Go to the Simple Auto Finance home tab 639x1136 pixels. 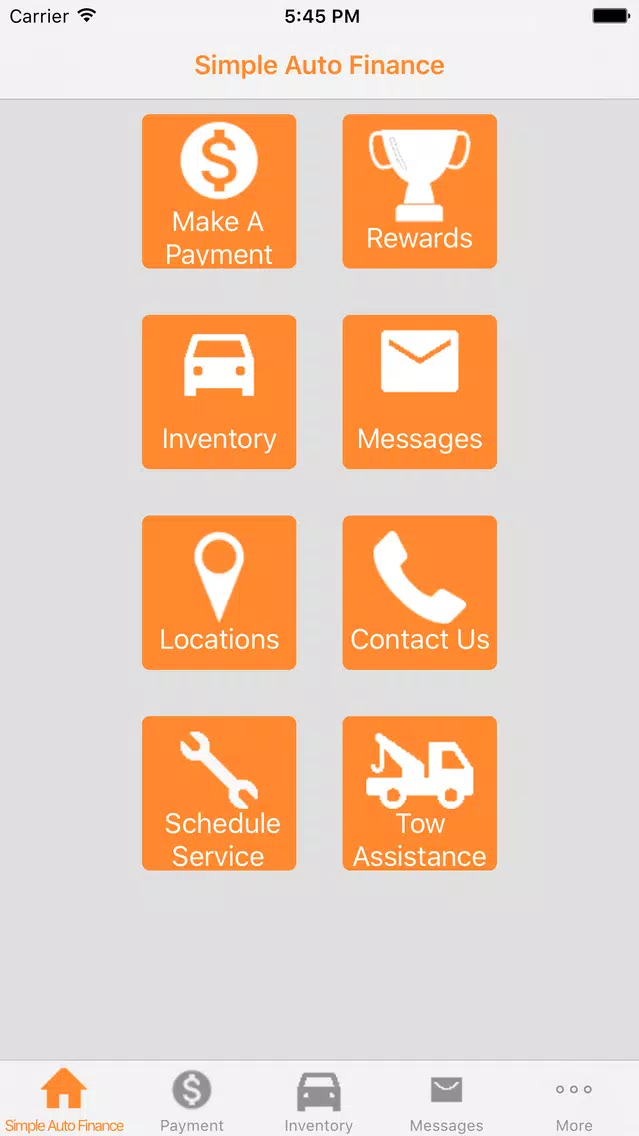[64, 1100]
